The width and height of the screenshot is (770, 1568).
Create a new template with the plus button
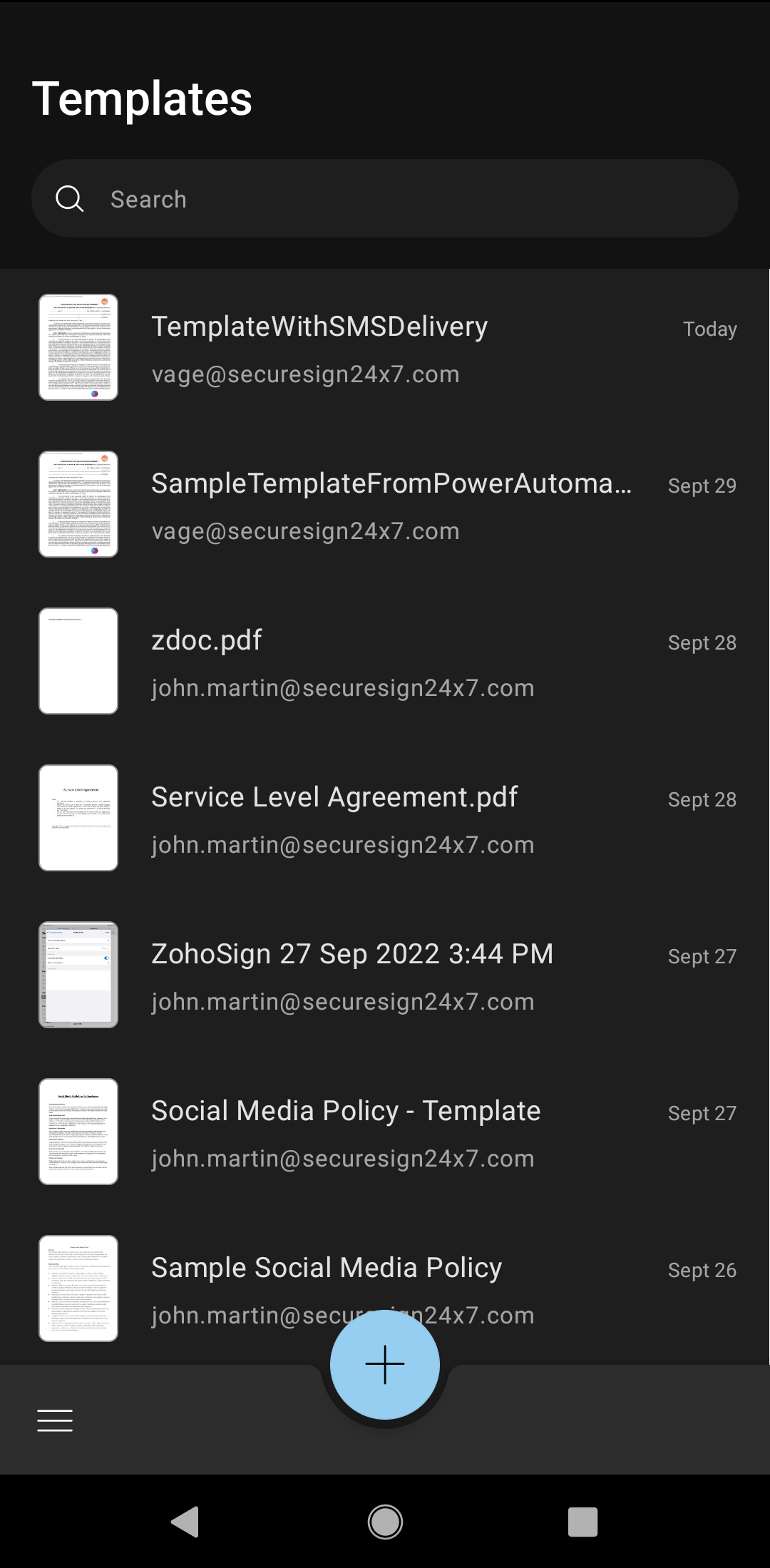click(x=385, y=1364)
